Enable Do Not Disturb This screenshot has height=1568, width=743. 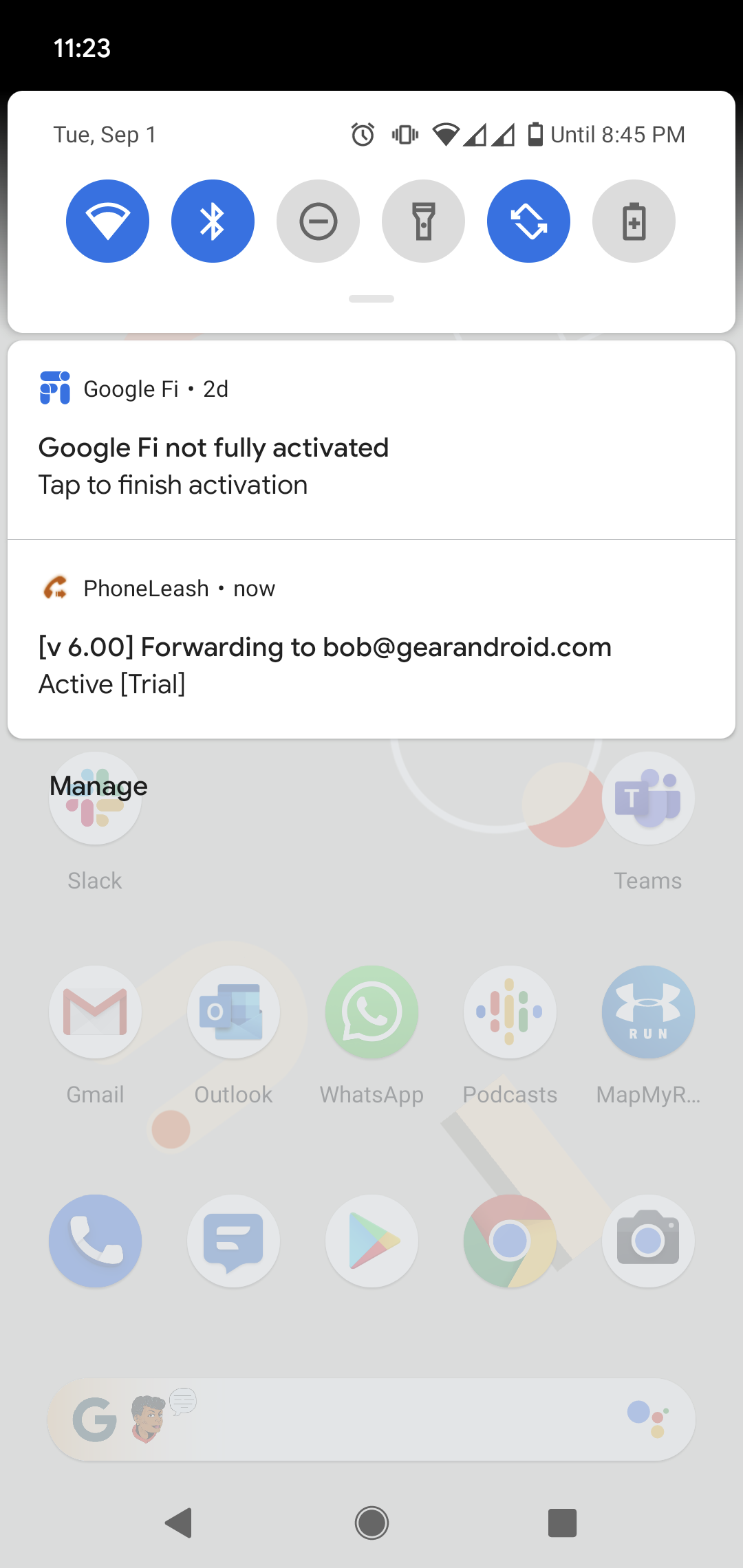coord(318,221)
